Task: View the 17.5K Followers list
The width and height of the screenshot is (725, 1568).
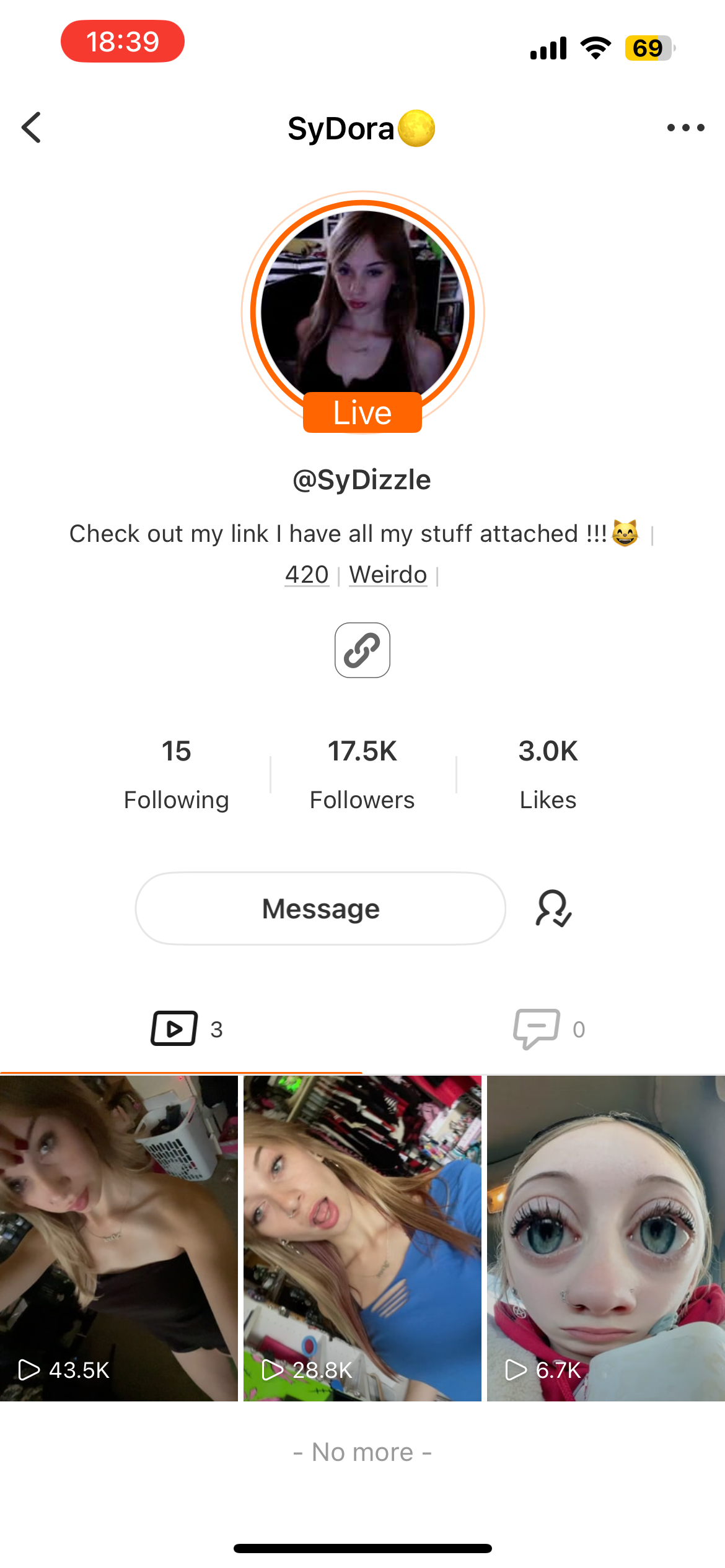Action: click(362, 774)
